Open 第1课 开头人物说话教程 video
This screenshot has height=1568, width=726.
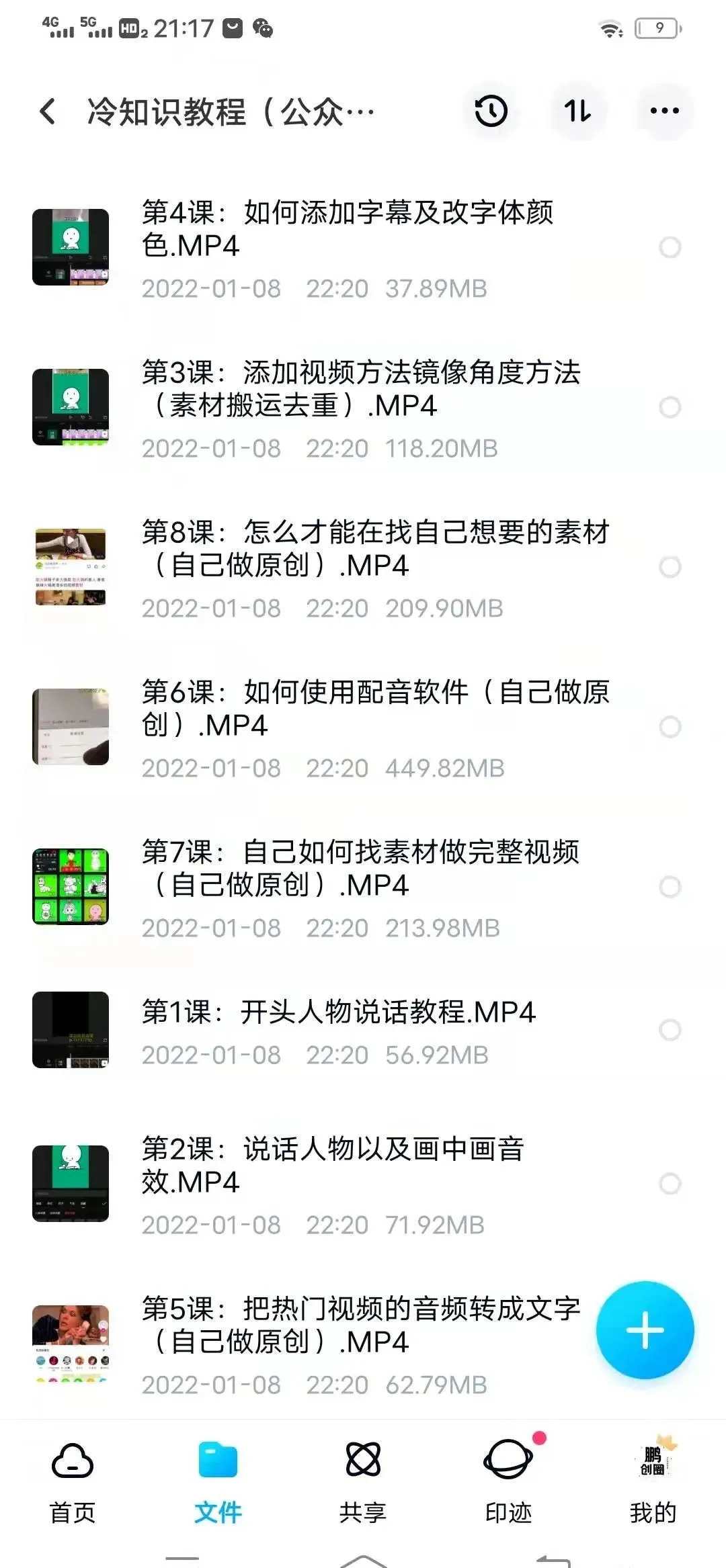338,1012
